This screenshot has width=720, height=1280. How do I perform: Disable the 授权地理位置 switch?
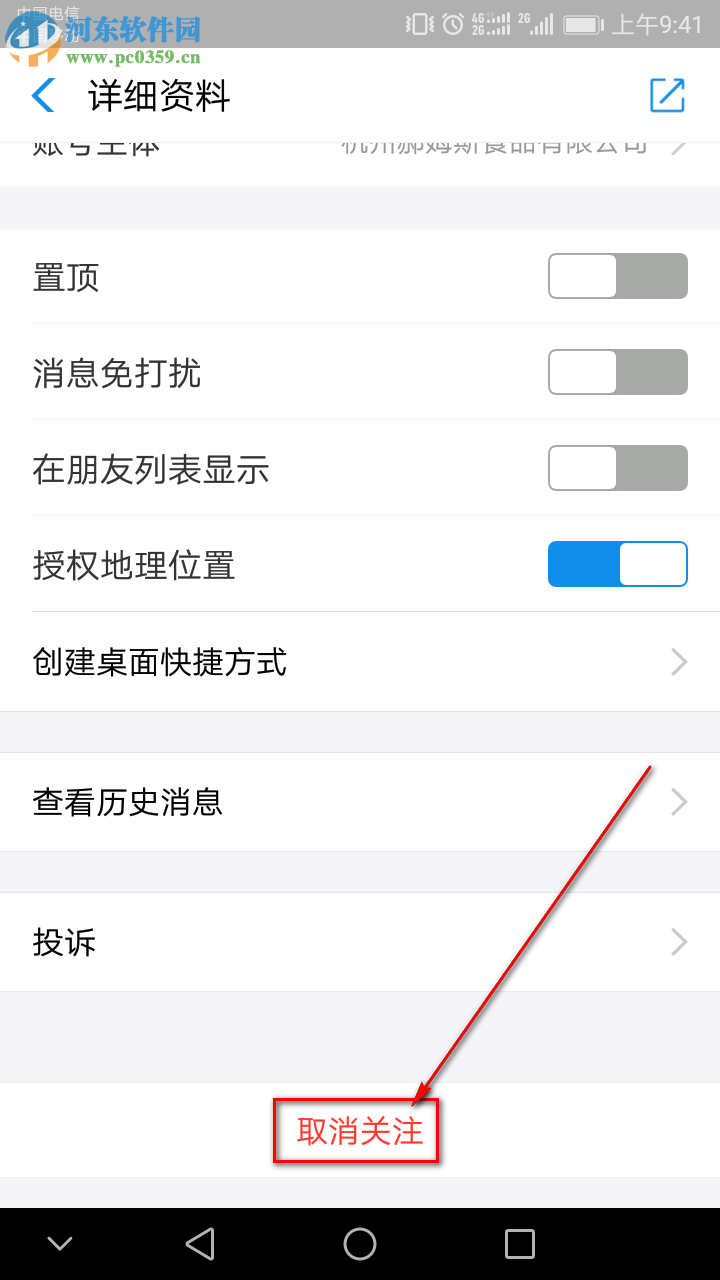[x=617, y=564]
